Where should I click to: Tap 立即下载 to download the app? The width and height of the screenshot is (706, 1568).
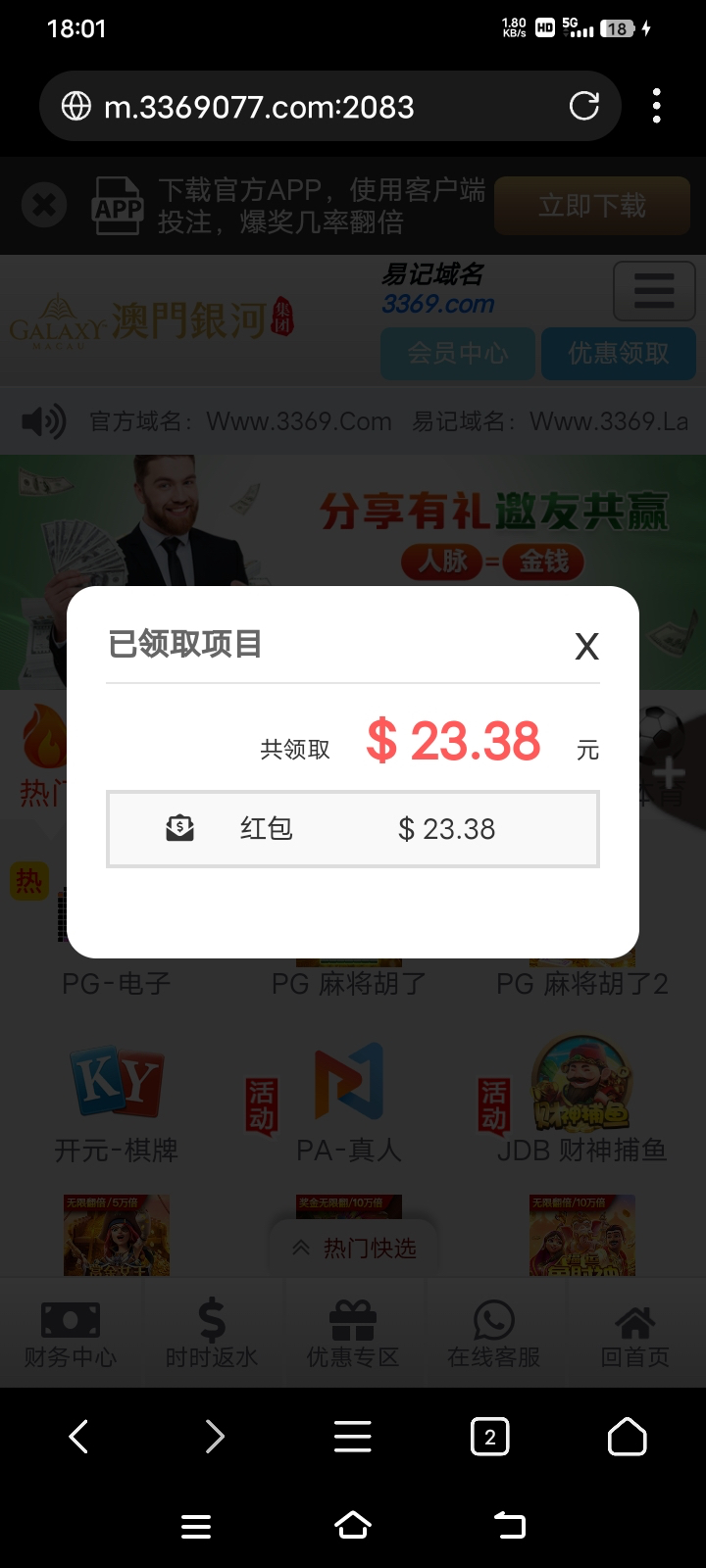[x=592, y=206]
